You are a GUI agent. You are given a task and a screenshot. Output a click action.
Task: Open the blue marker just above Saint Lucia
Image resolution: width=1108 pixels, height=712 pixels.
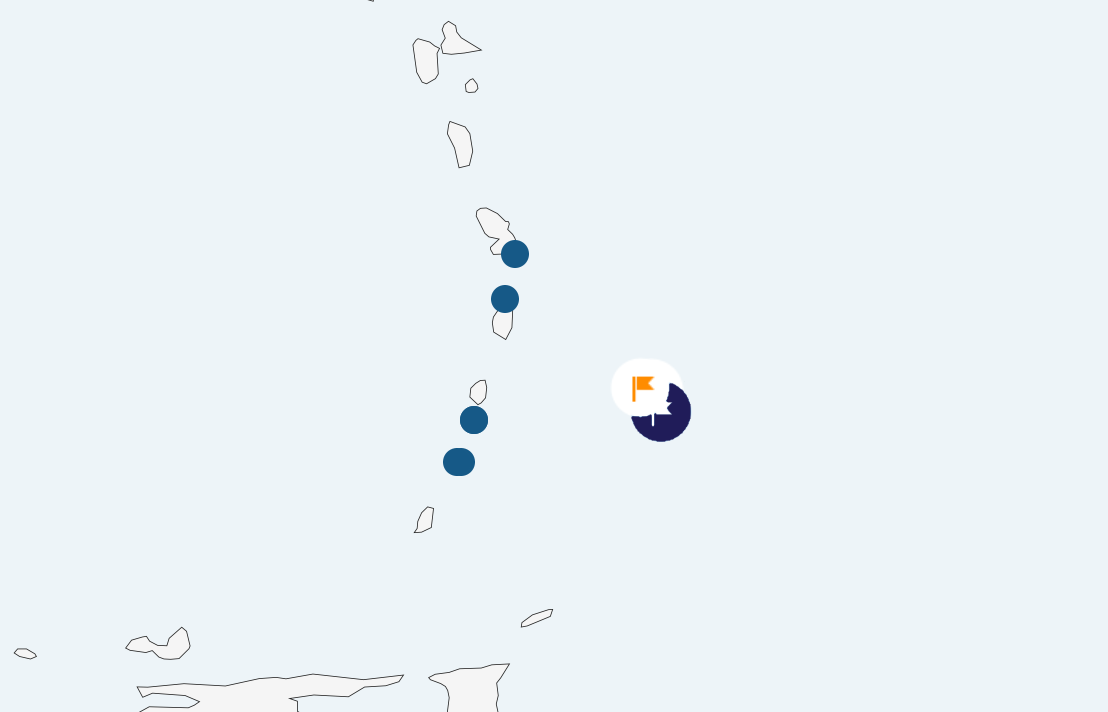tap(505, 299)
